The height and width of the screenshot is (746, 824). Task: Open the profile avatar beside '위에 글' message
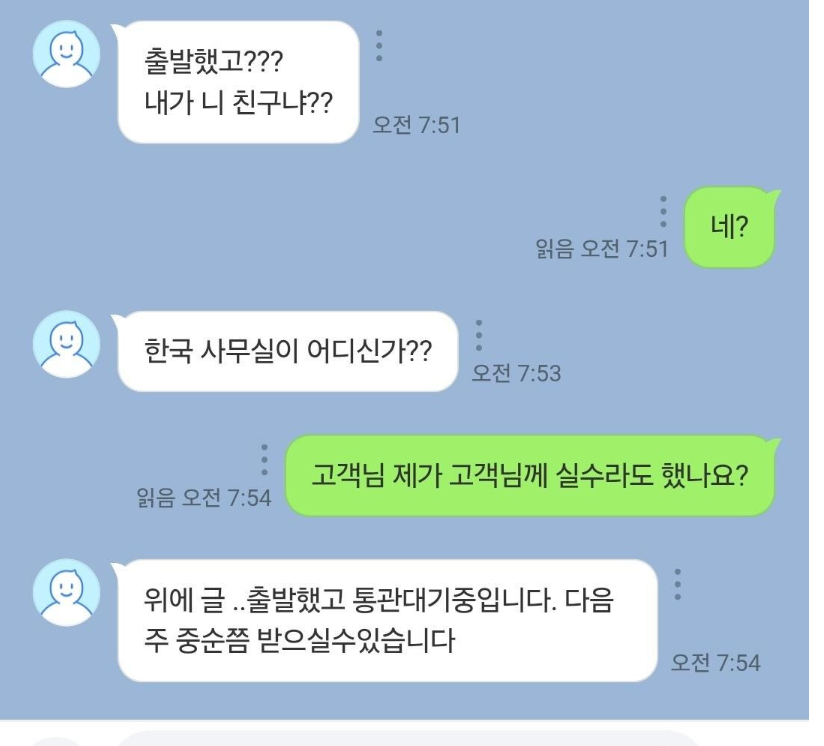(x=68, y=592)
